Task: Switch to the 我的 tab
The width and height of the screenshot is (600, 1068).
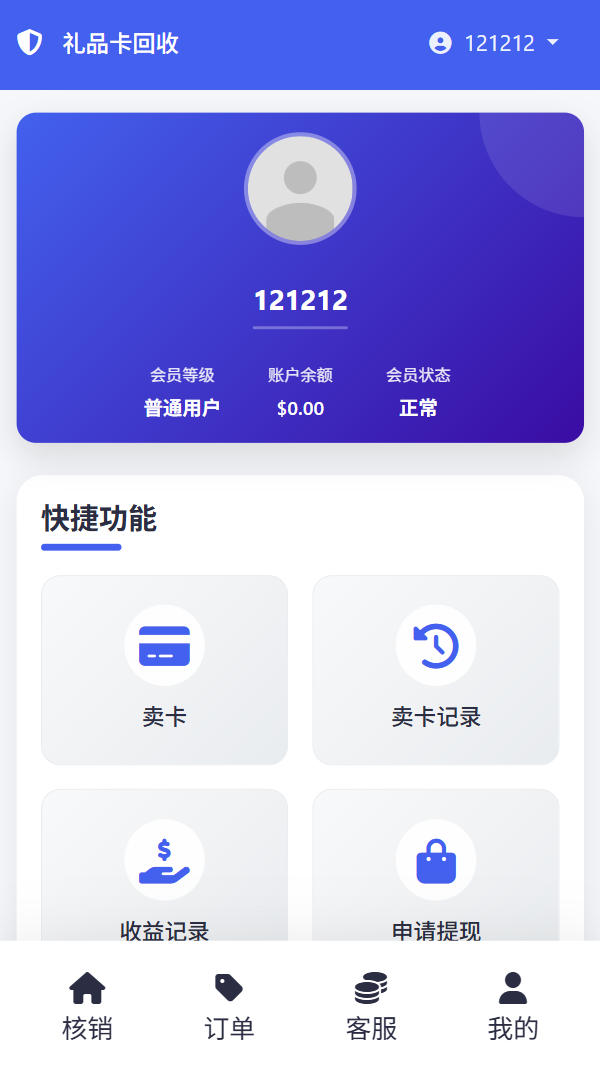Action: (513, 1005)
